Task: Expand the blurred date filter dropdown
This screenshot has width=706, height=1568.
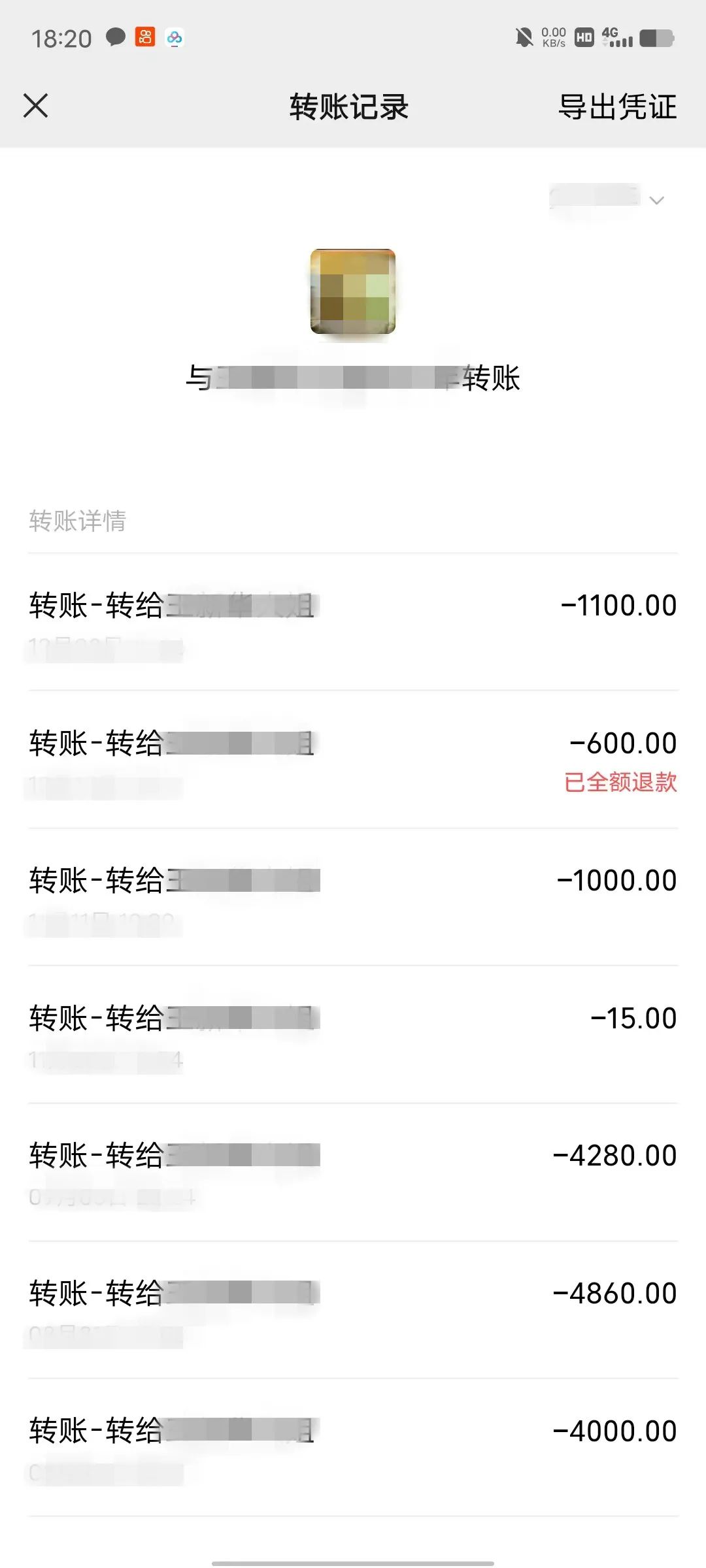Action: pyautogui.click(x=608, y=199)
